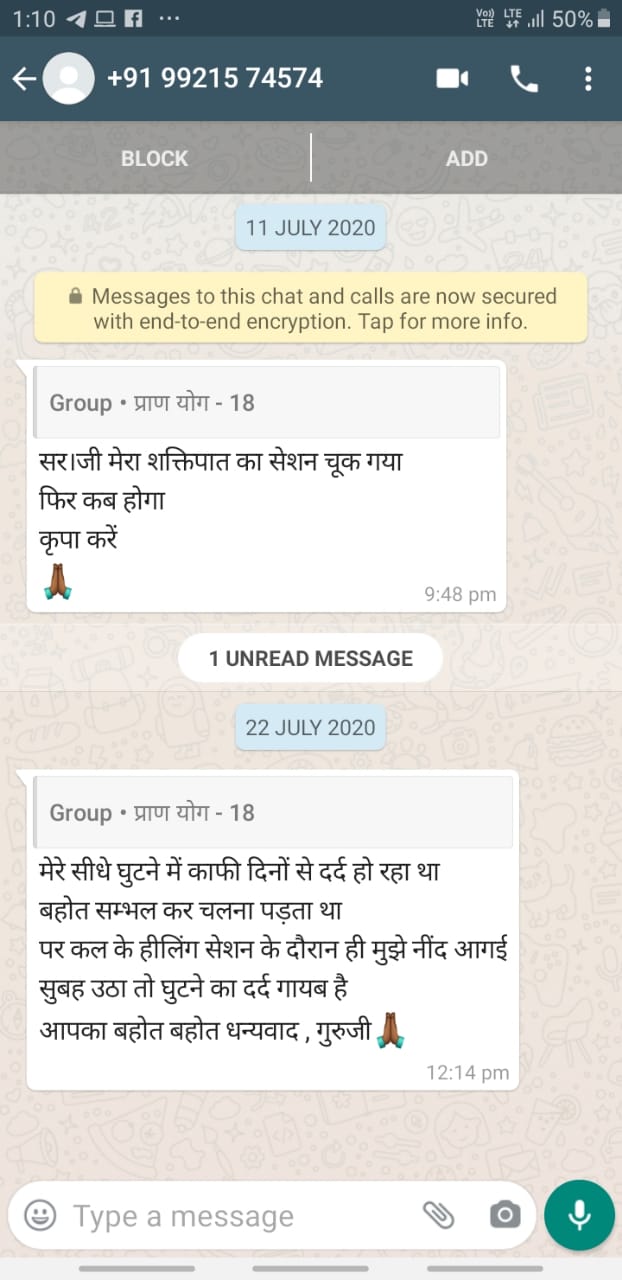622x1280 pixels.
Task: Attach a file with the paperclip
Action: coord(438,1216)
